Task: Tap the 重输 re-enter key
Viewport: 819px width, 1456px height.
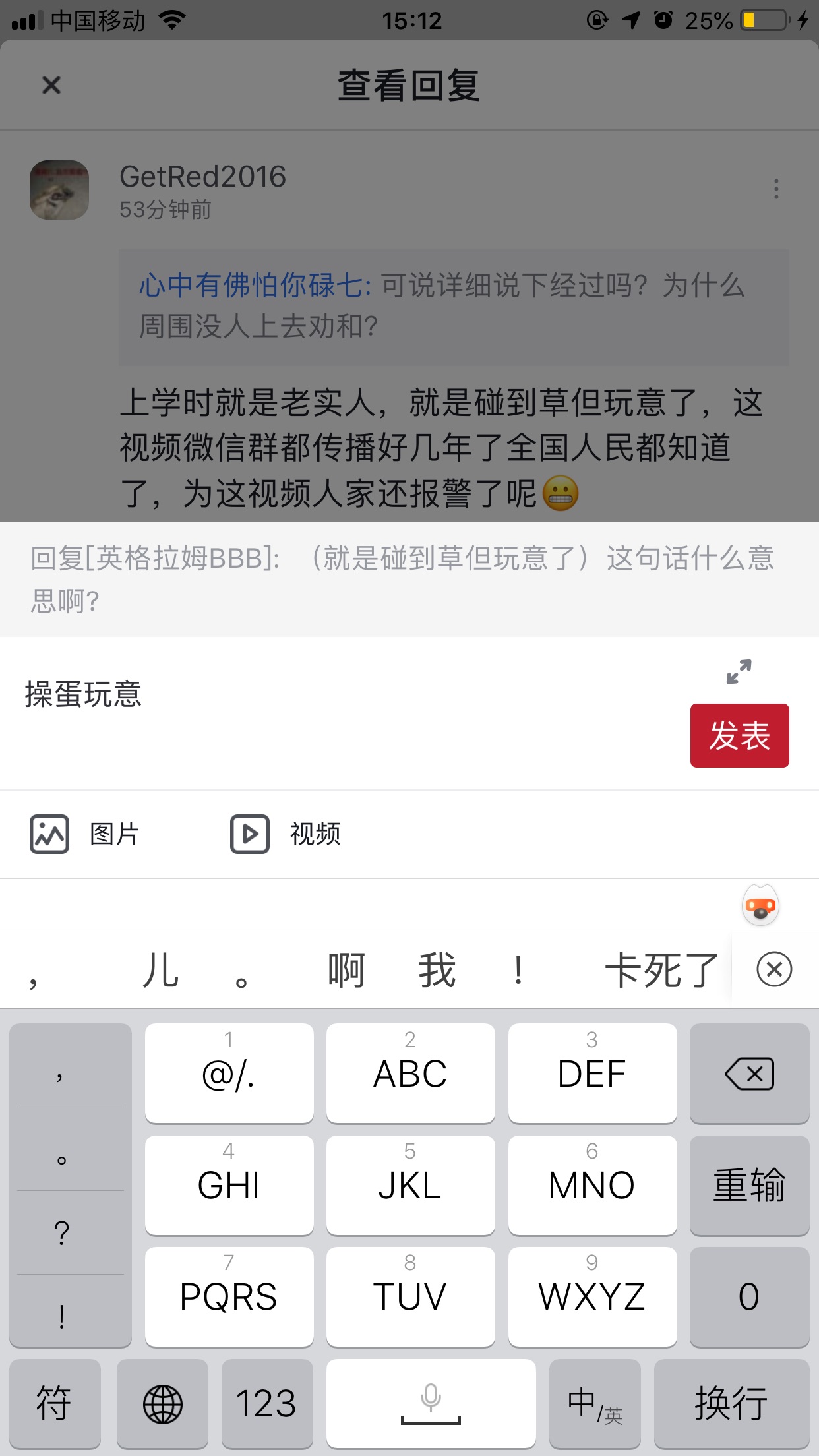Action: [x=749, y=1185]
